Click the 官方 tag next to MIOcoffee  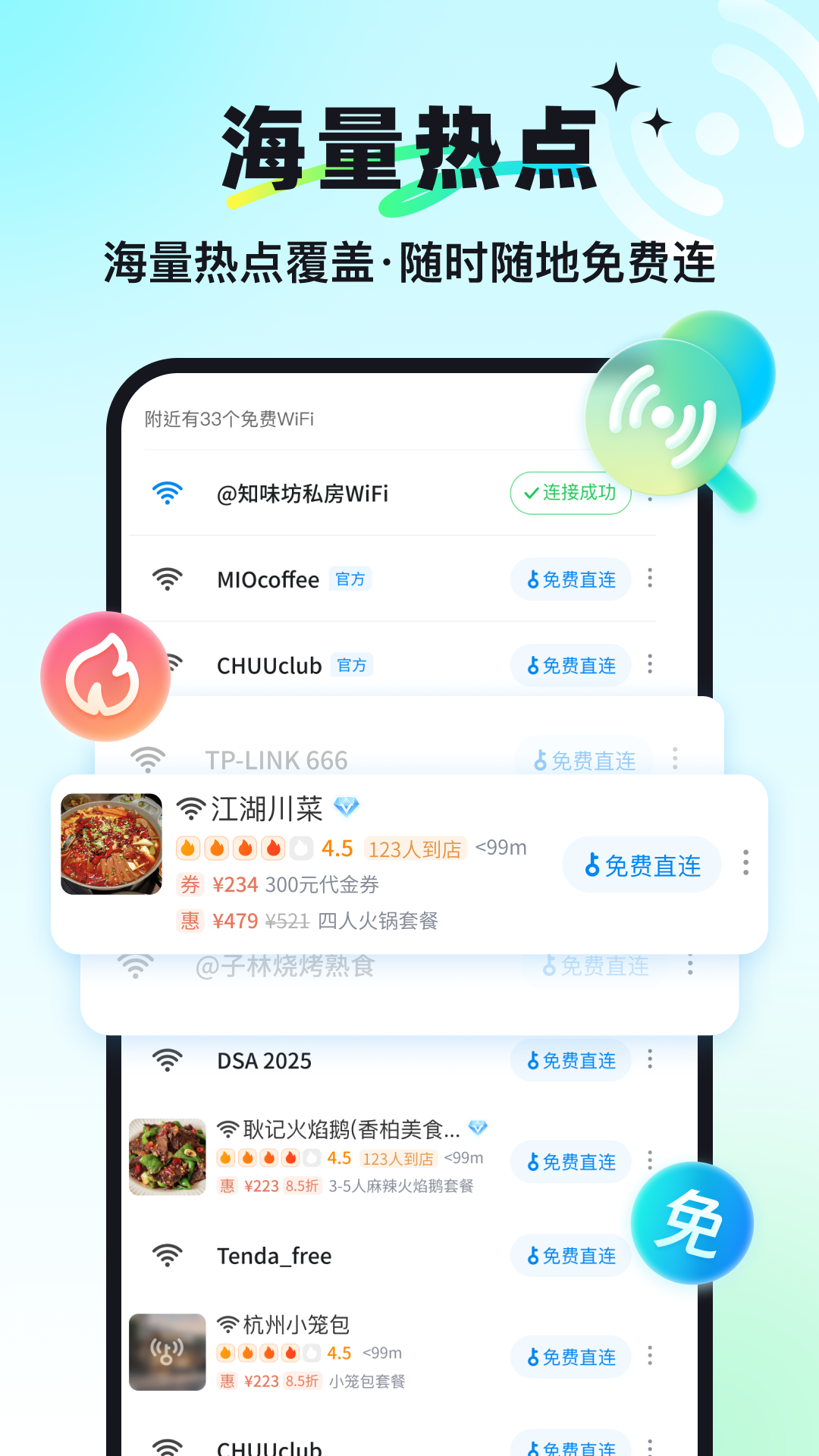(350, 579)
